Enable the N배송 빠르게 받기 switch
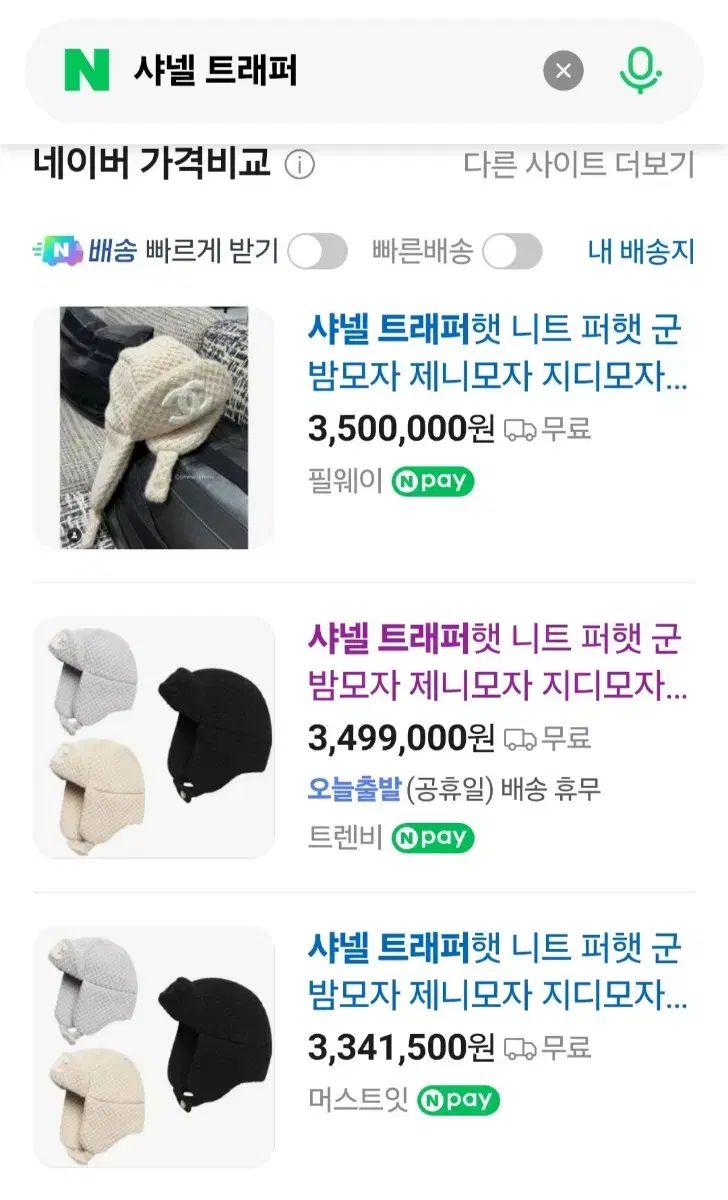This screenshot has width=728, height=1200. point(317,252)
